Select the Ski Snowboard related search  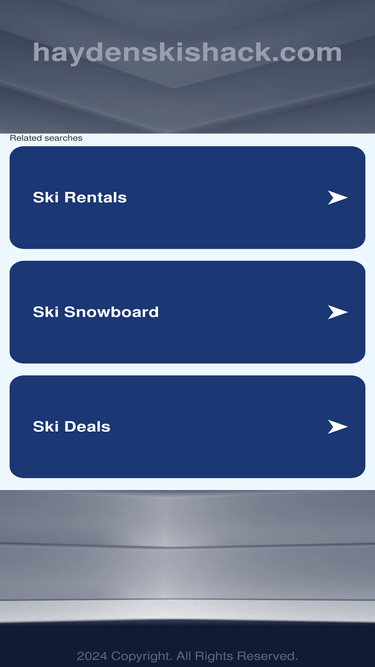pyautogui.click(x=187, y=312)
